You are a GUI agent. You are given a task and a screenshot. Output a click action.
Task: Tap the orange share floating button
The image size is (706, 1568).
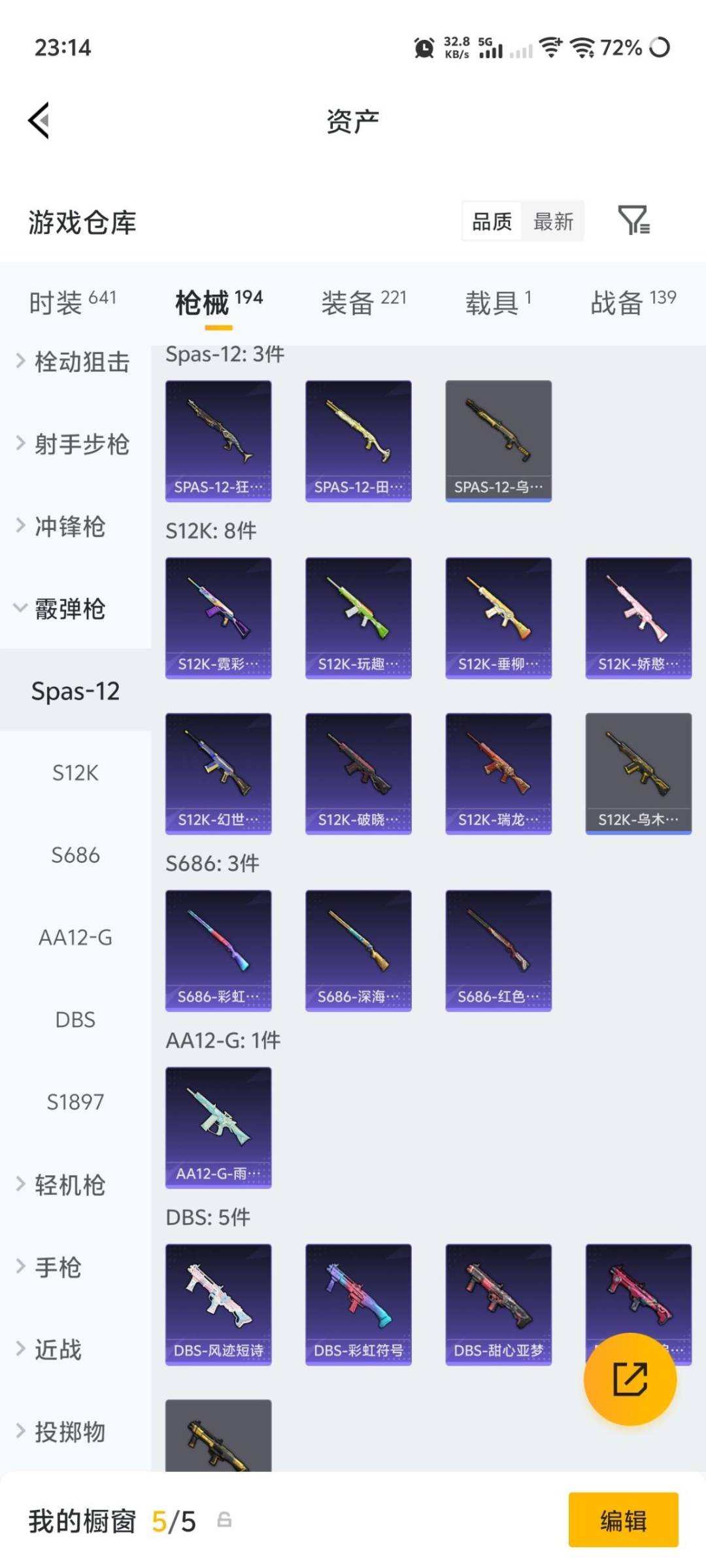(630, 1379)
